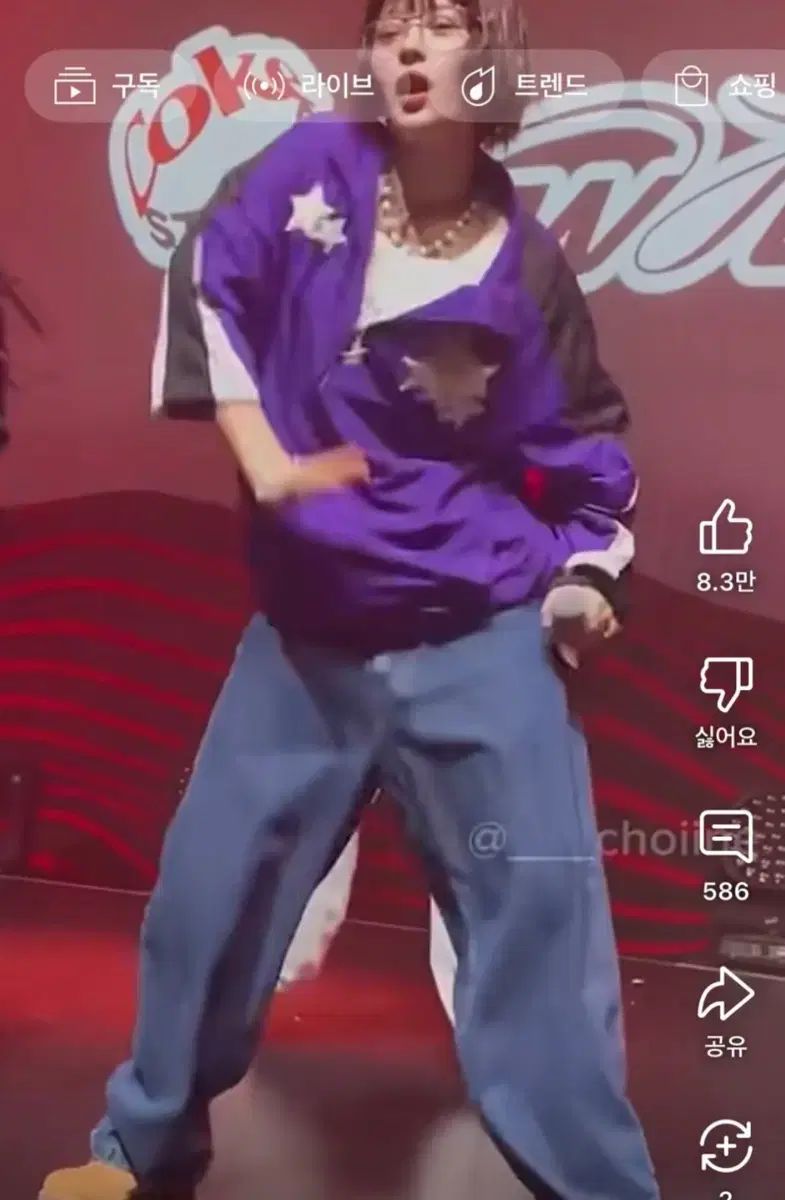785x1200 pixels.
Task: Open the 트렌드 trending chip
Action: pos(524,86)
